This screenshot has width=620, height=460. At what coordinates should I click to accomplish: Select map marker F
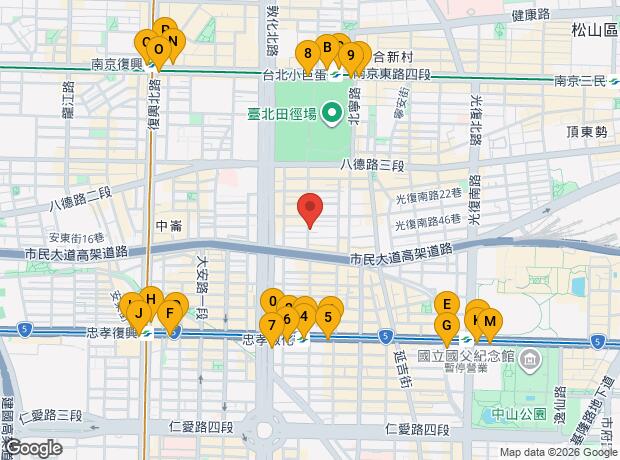pyautogui.click(x=171, y=312)
